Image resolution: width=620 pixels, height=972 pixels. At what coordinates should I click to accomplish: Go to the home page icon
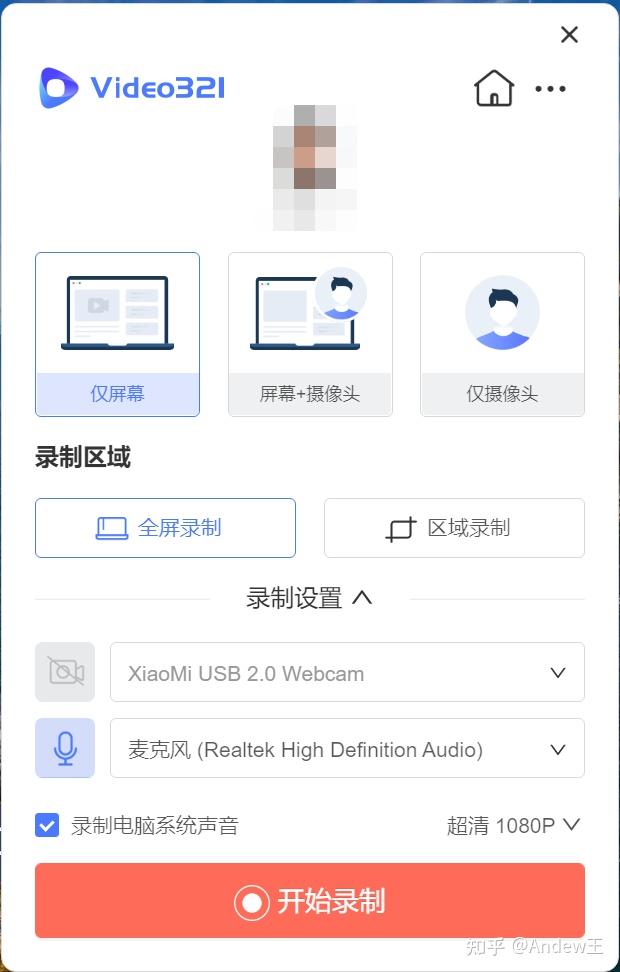[493, 89]
